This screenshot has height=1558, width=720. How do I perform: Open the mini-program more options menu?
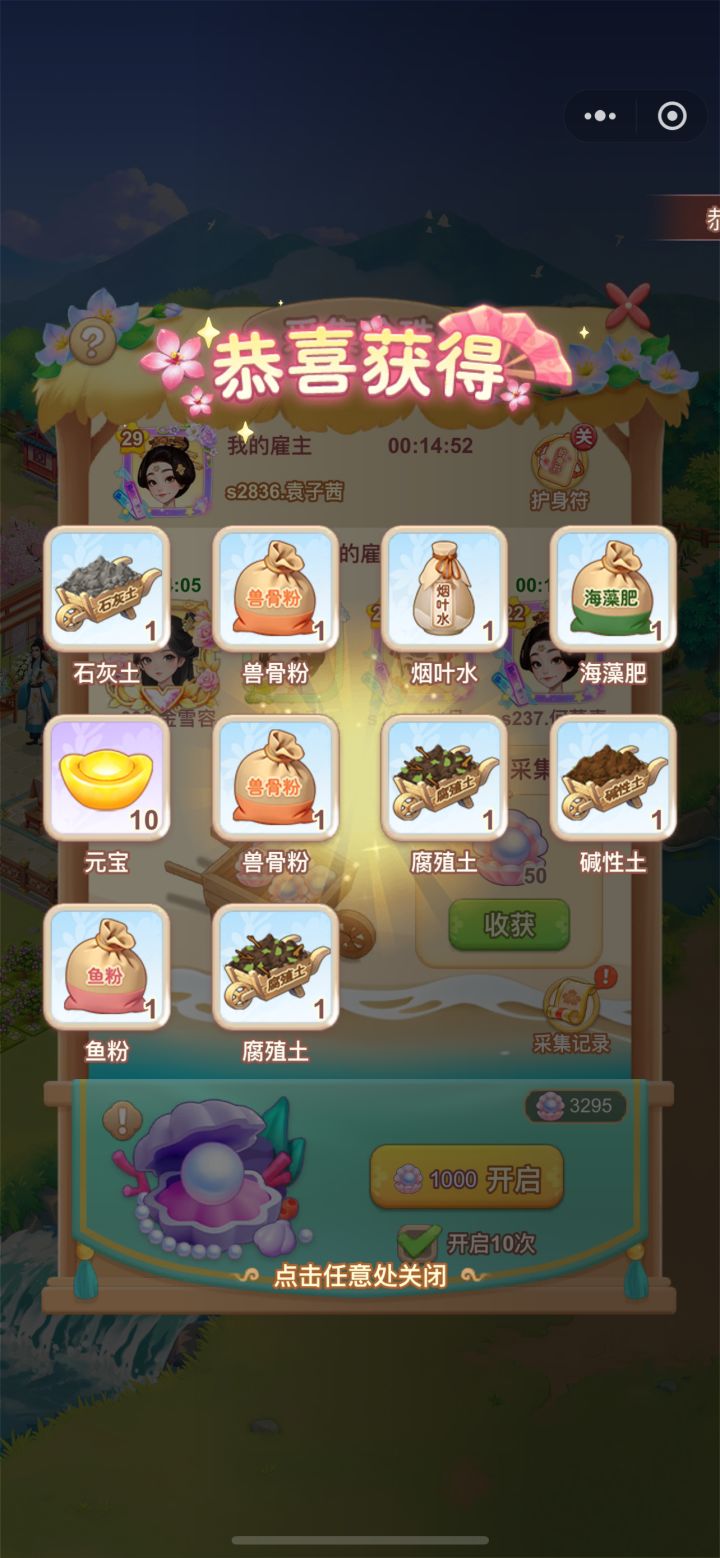[x=600, y=117]
